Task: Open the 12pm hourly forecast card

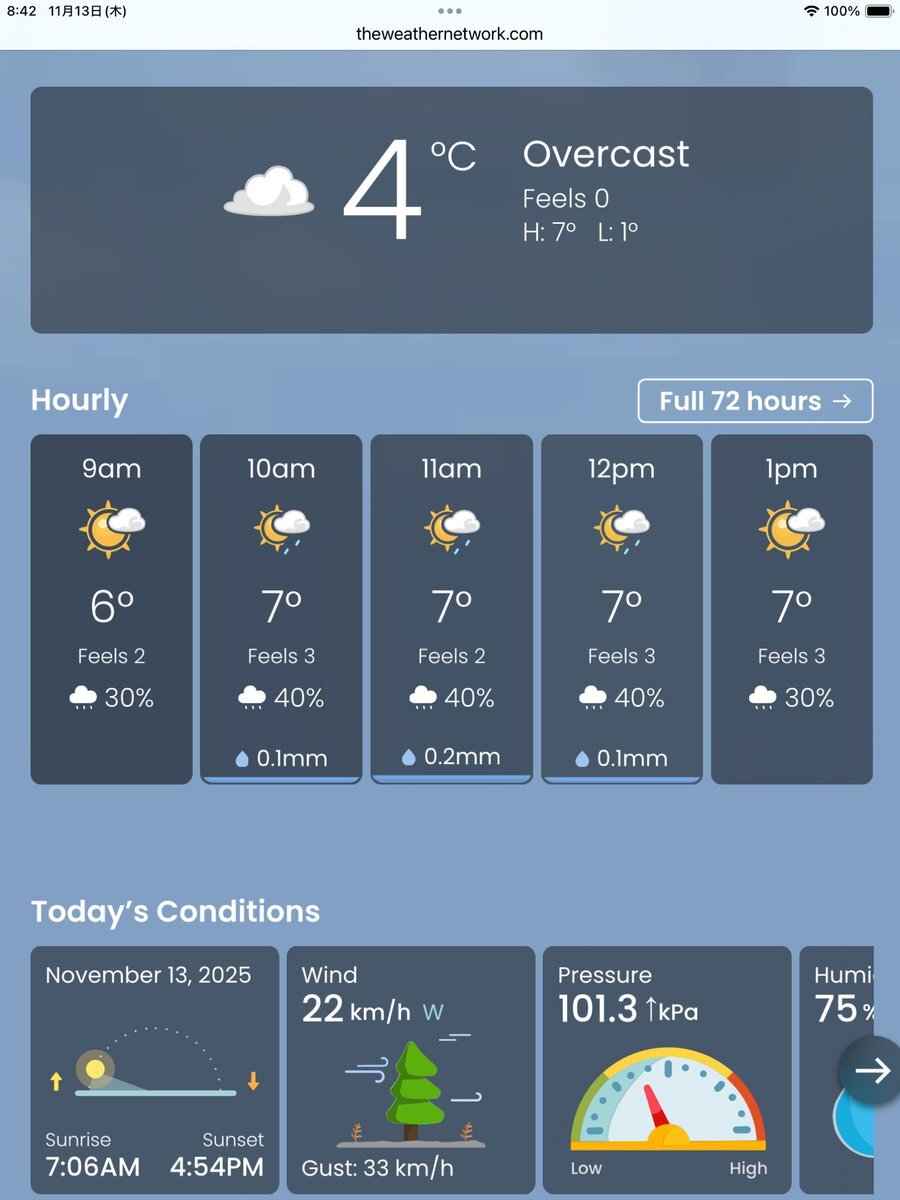Action: [x=621, y=609]
